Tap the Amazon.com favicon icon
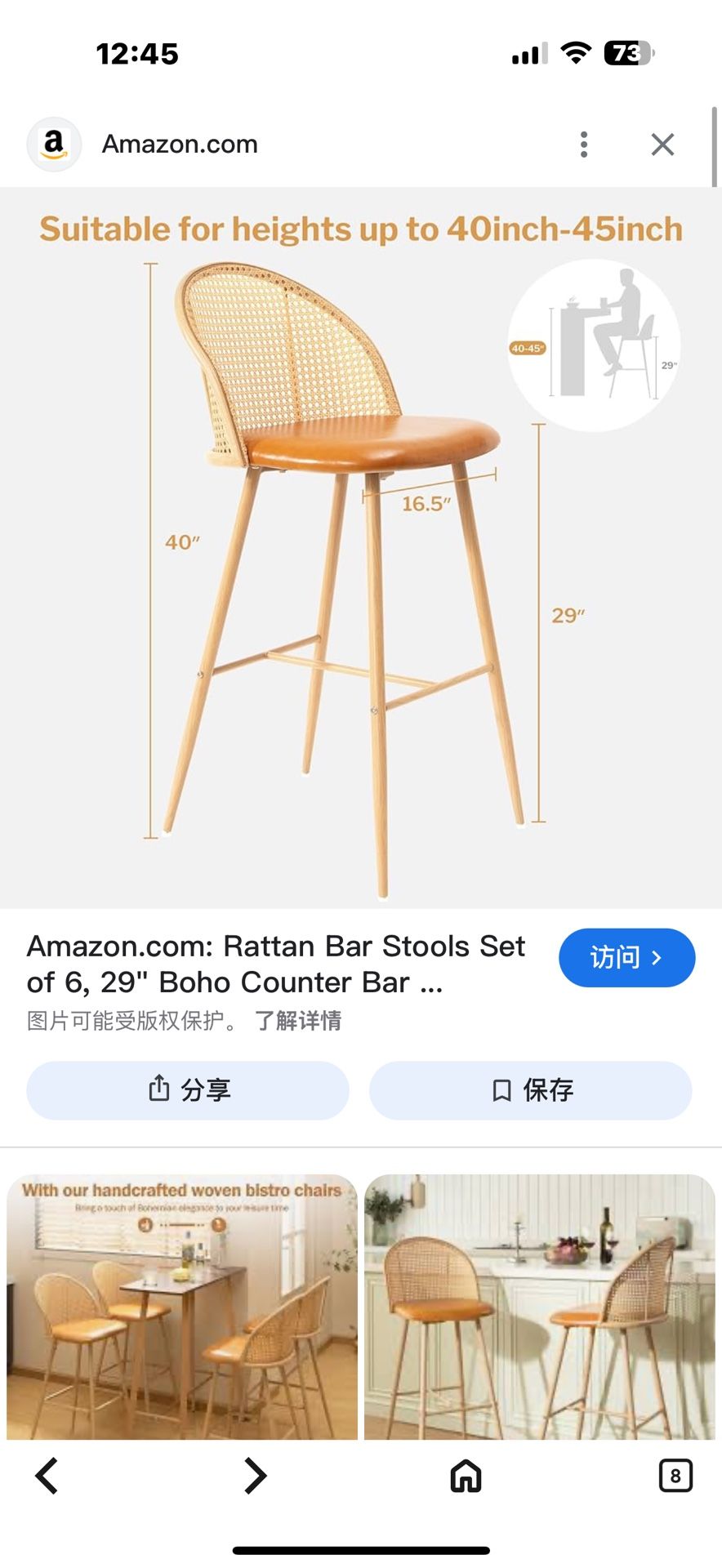The image size is (722, 1568). click(54, 144)
